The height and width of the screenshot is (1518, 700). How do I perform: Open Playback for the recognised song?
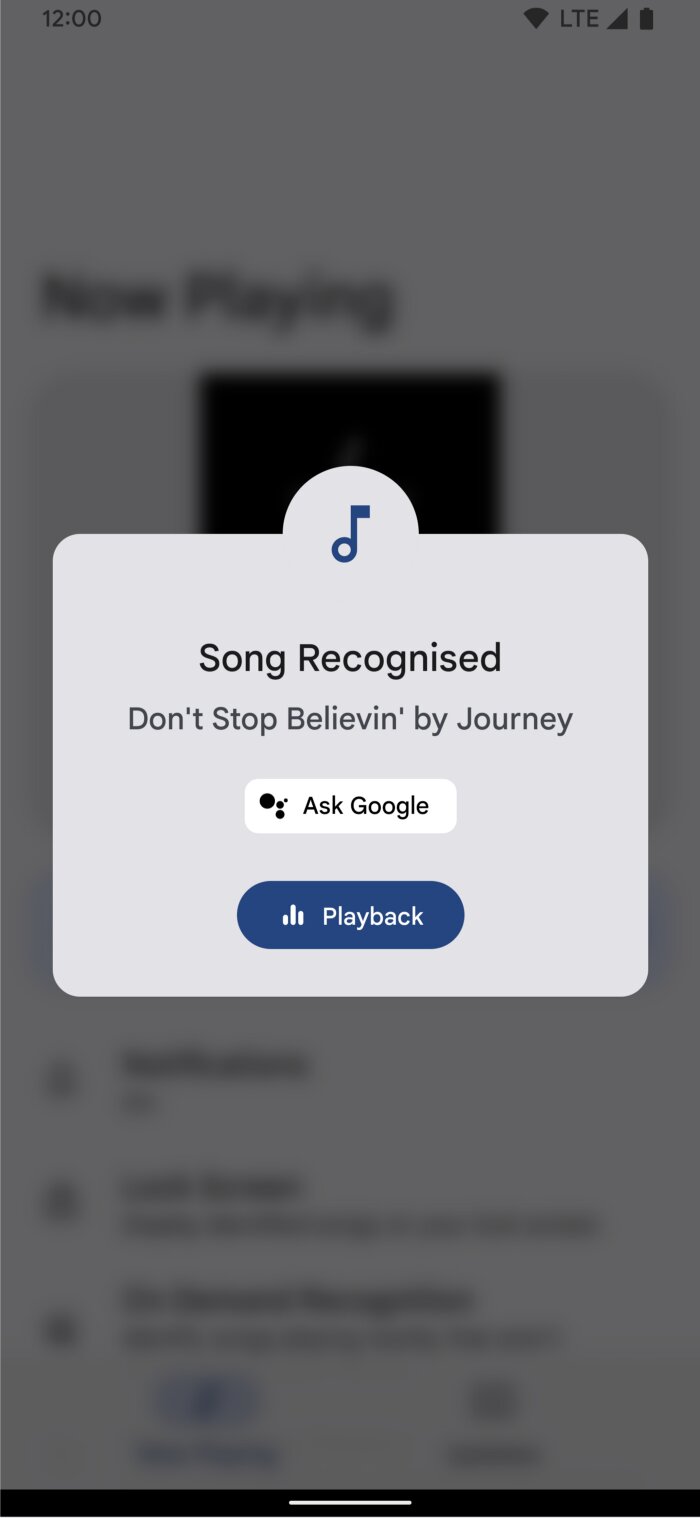(351, 915)
